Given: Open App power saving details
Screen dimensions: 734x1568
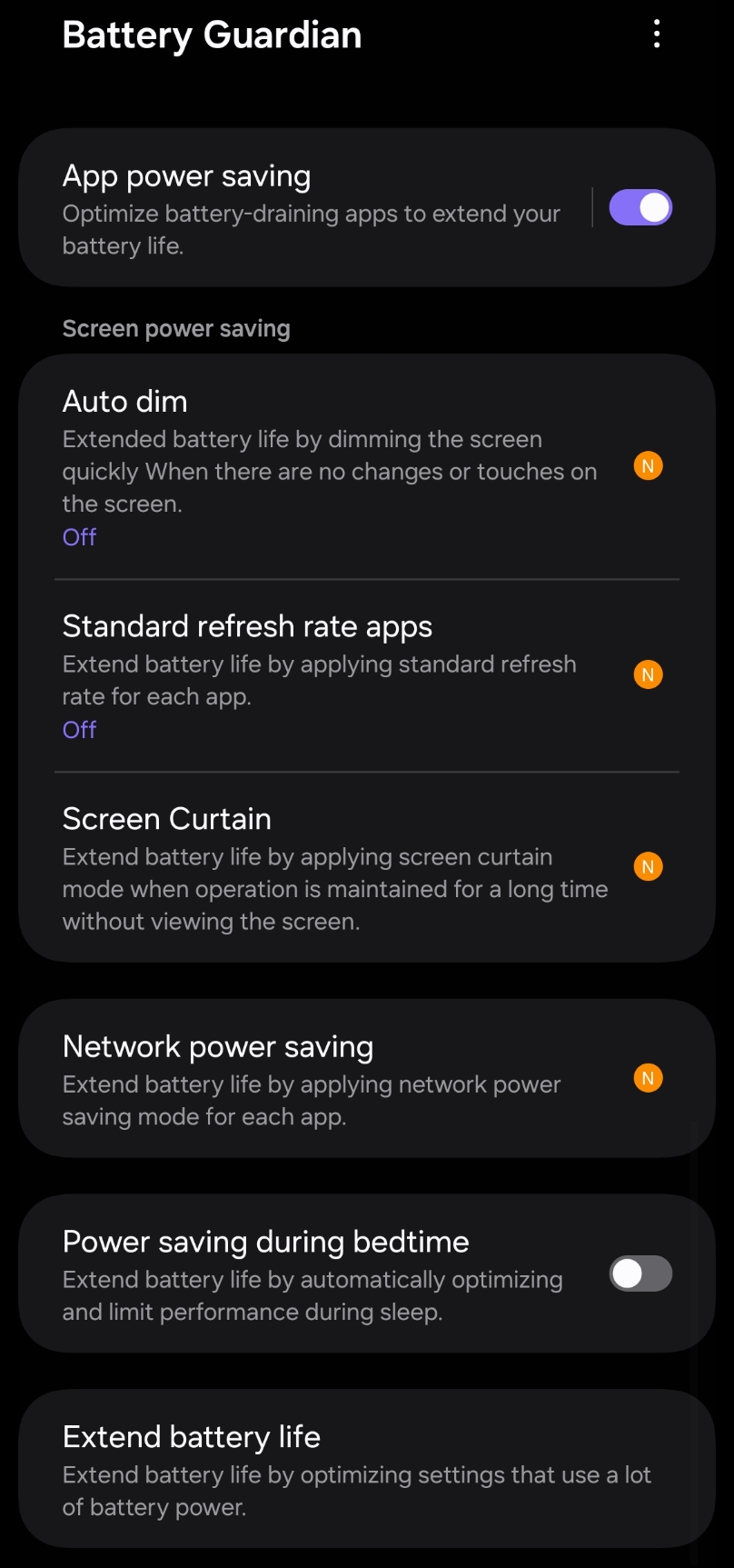Looking at the screenshot, I should [309, 209].
